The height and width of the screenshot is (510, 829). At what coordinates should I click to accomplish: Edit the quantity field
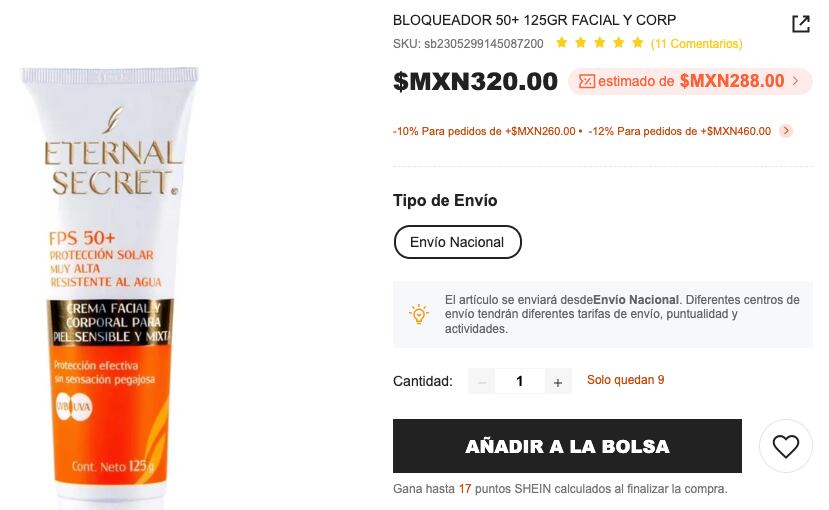520,381
